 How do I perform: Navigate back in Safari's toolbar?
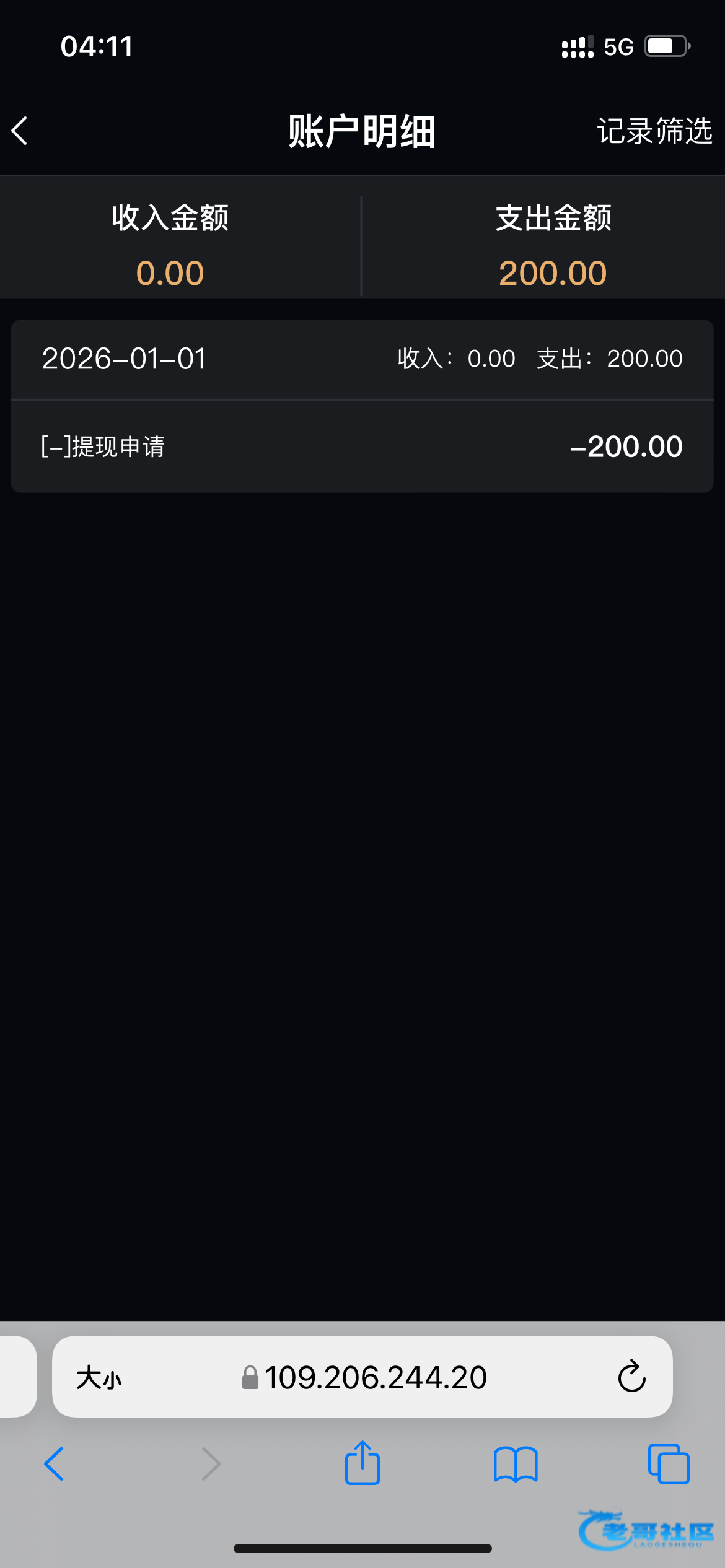click(x=54, y=1464)
